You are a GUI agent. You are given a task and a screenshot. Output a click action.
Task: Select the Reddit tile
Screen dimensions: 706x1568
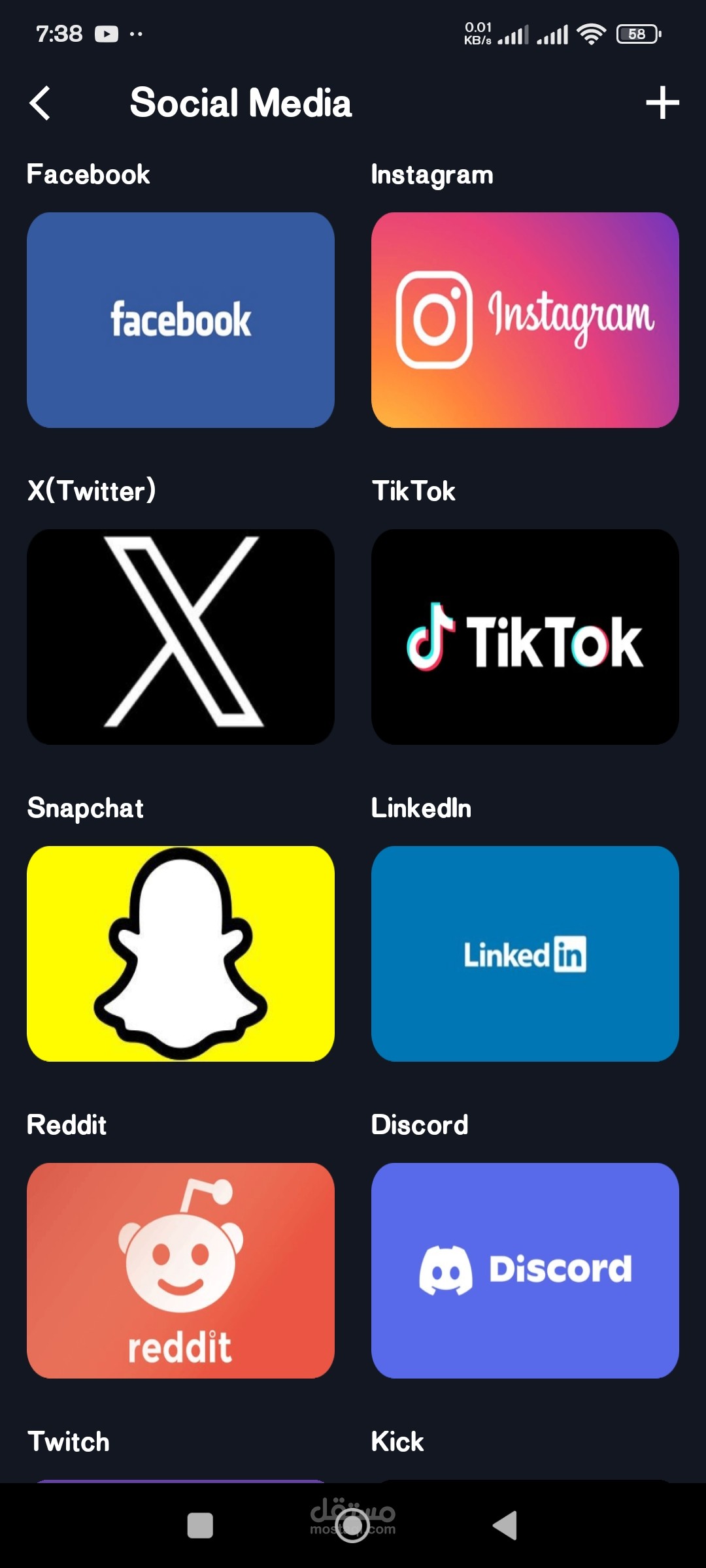[x=180, y=1271]
